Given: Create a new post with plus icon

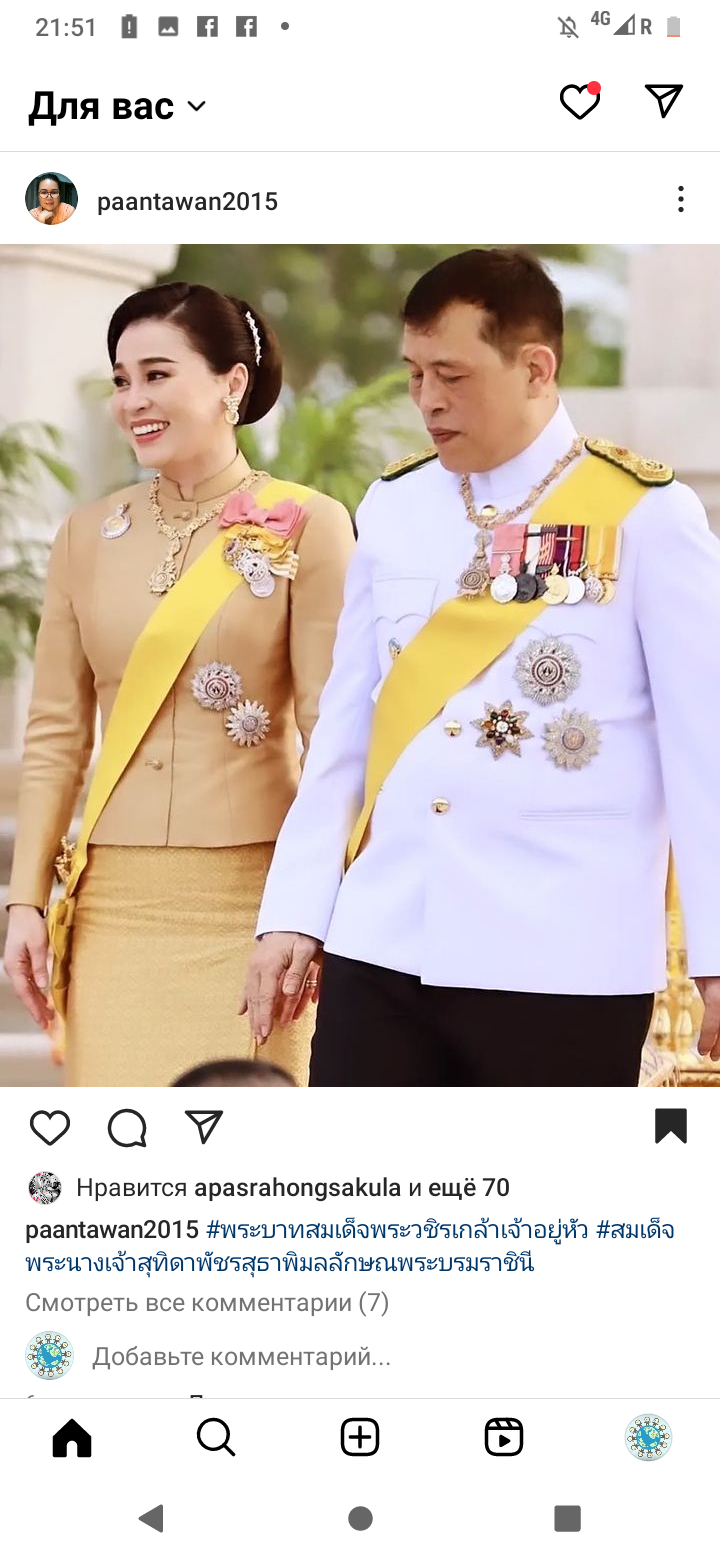Looking at the screenshot, I should coord(360,1438).
